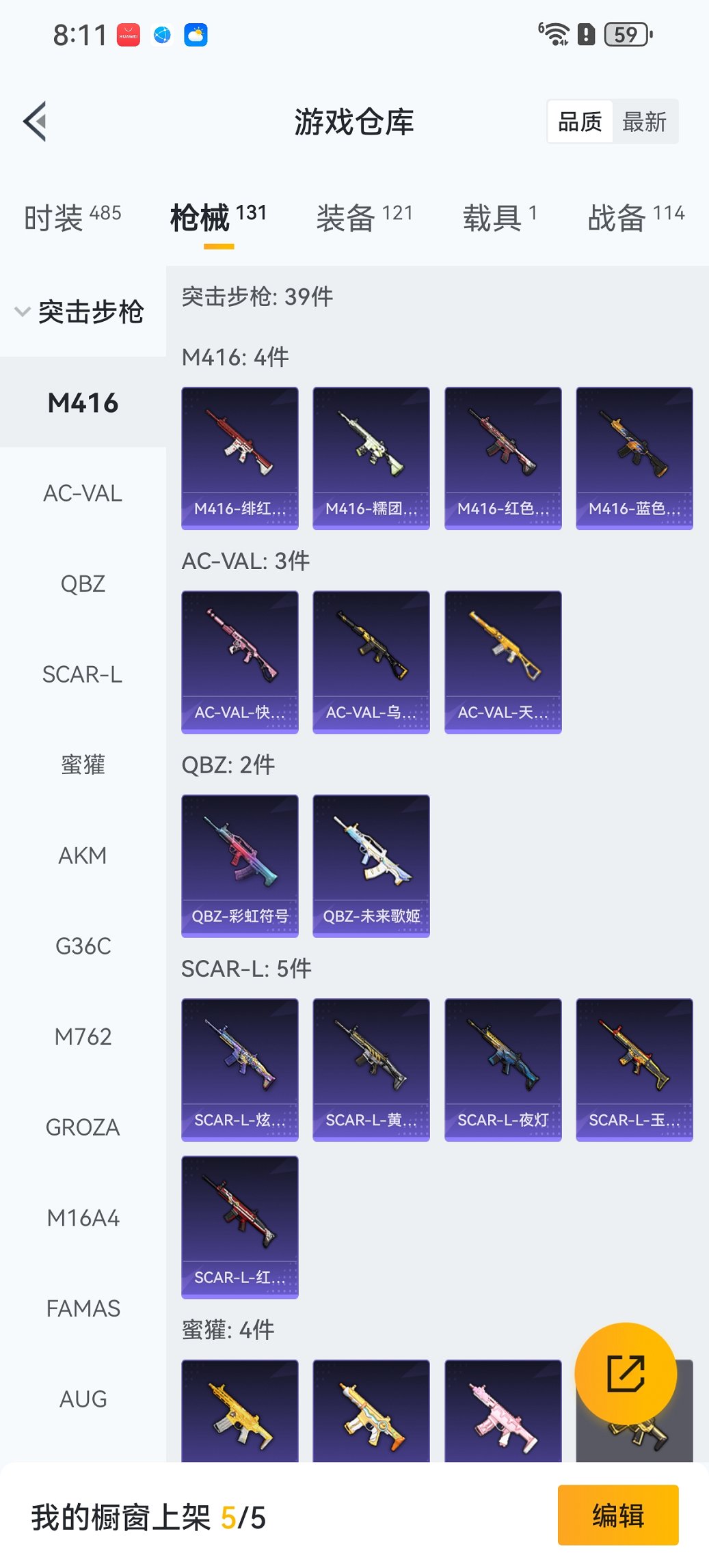
Task: Select M416 in the sidebar
Action: point(82,403)
